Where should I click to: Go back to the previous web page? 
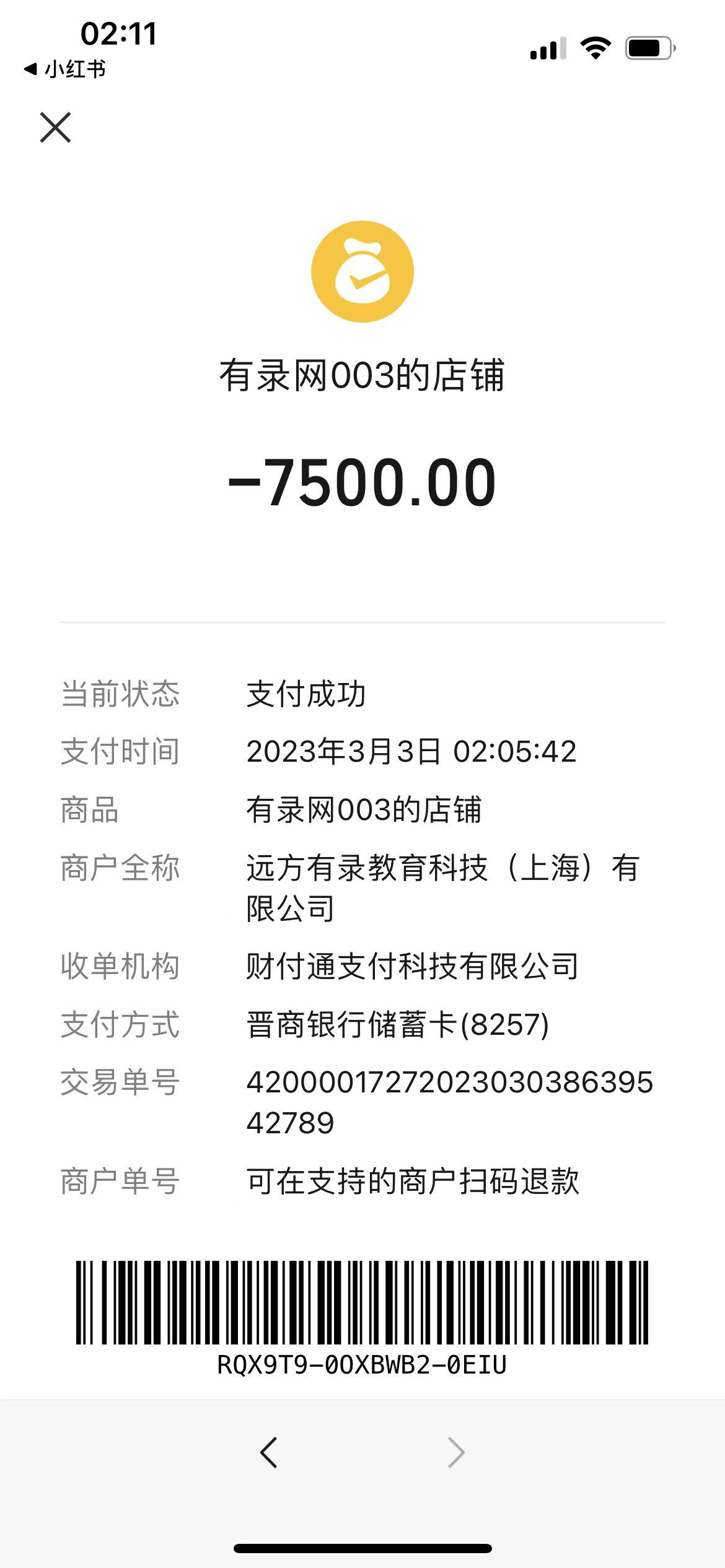tap(269, 1452)
